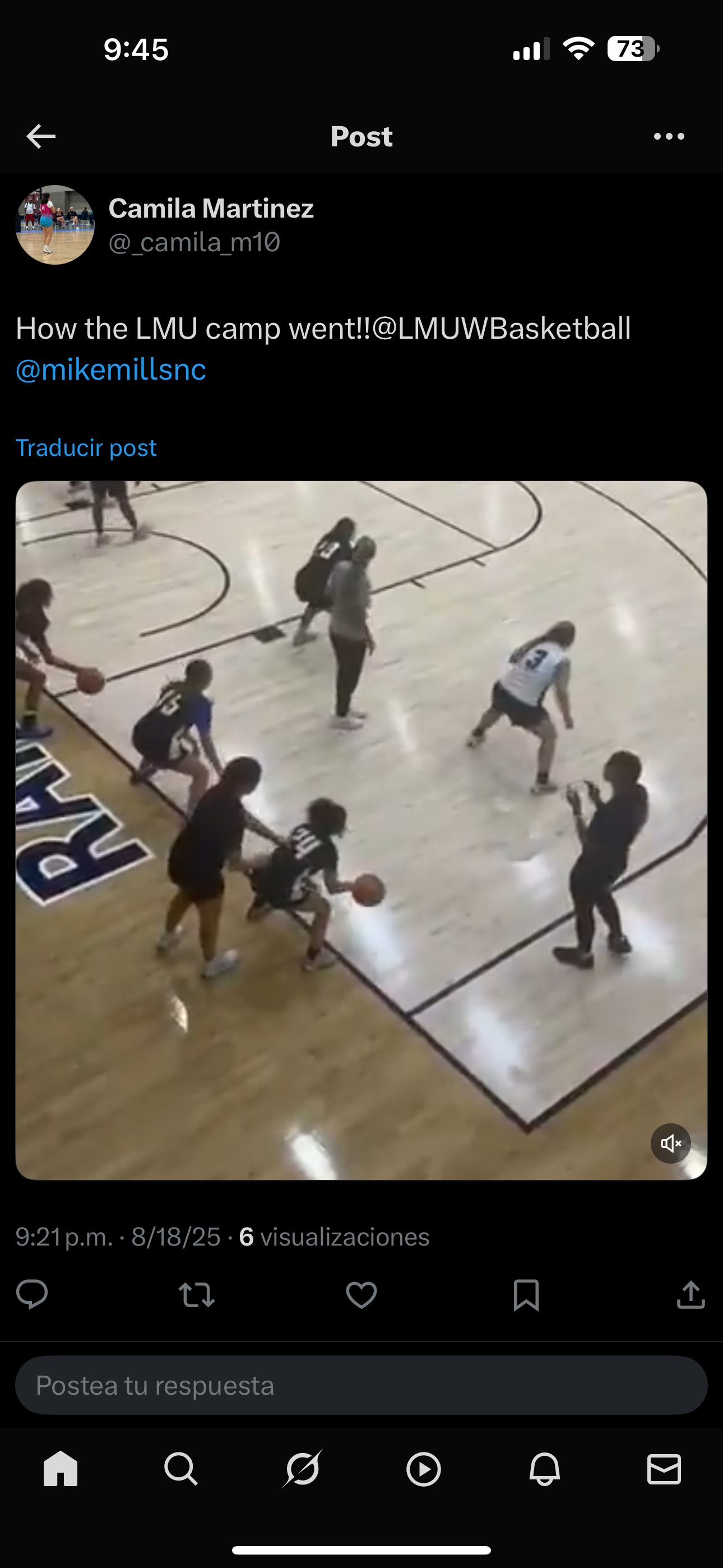The image size is (723, 1568).
Task: Reply to the post with comment icon
Action: click(x=31, y=1295)
